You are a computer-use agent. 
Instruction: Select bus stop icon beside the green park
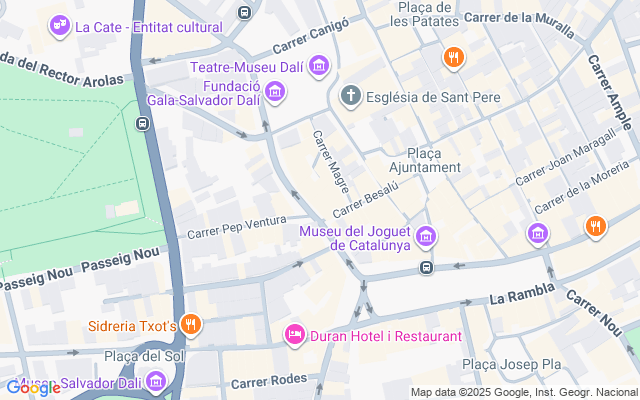pyautogui.click(x=142, y=123)
